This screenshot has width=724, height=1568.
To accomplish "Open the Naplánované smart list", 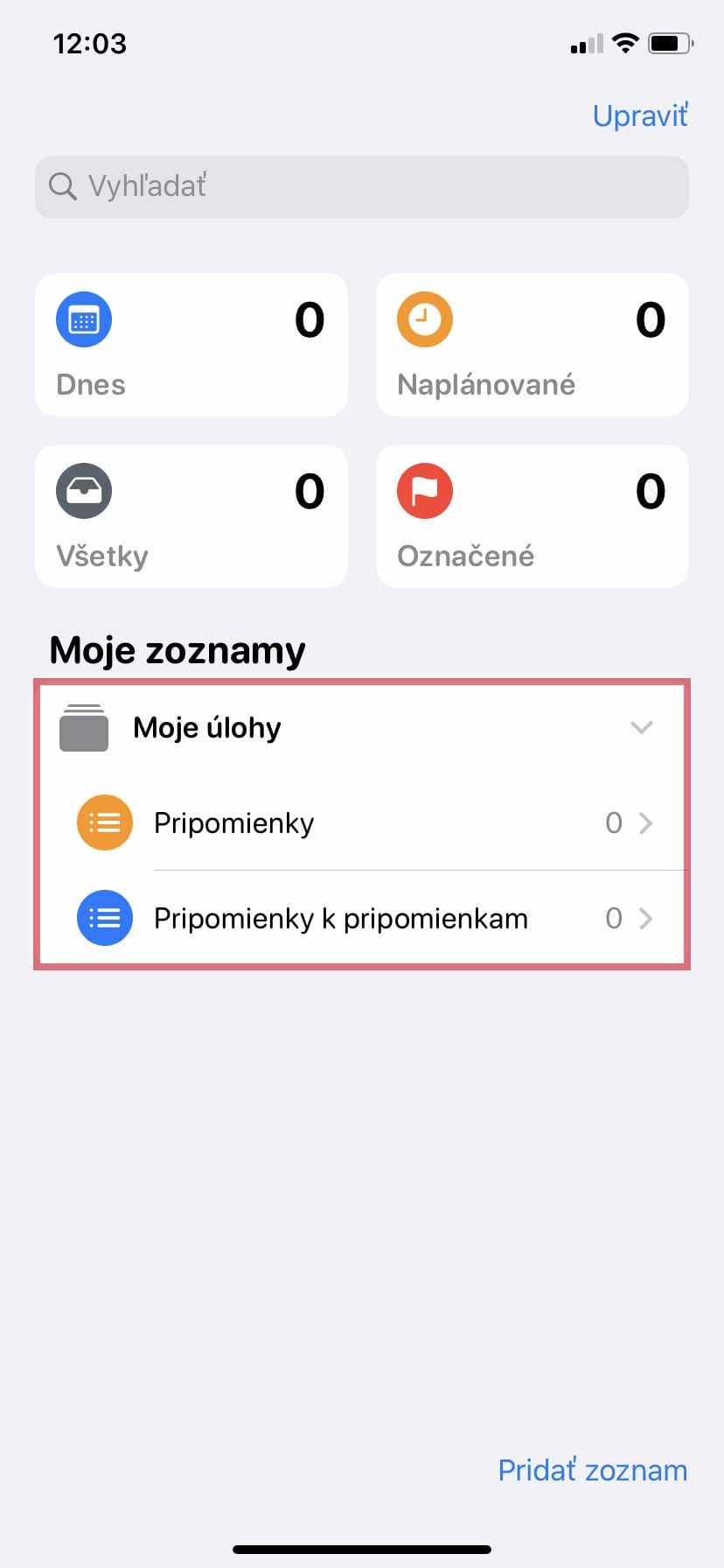I will [x=533, y=345].
